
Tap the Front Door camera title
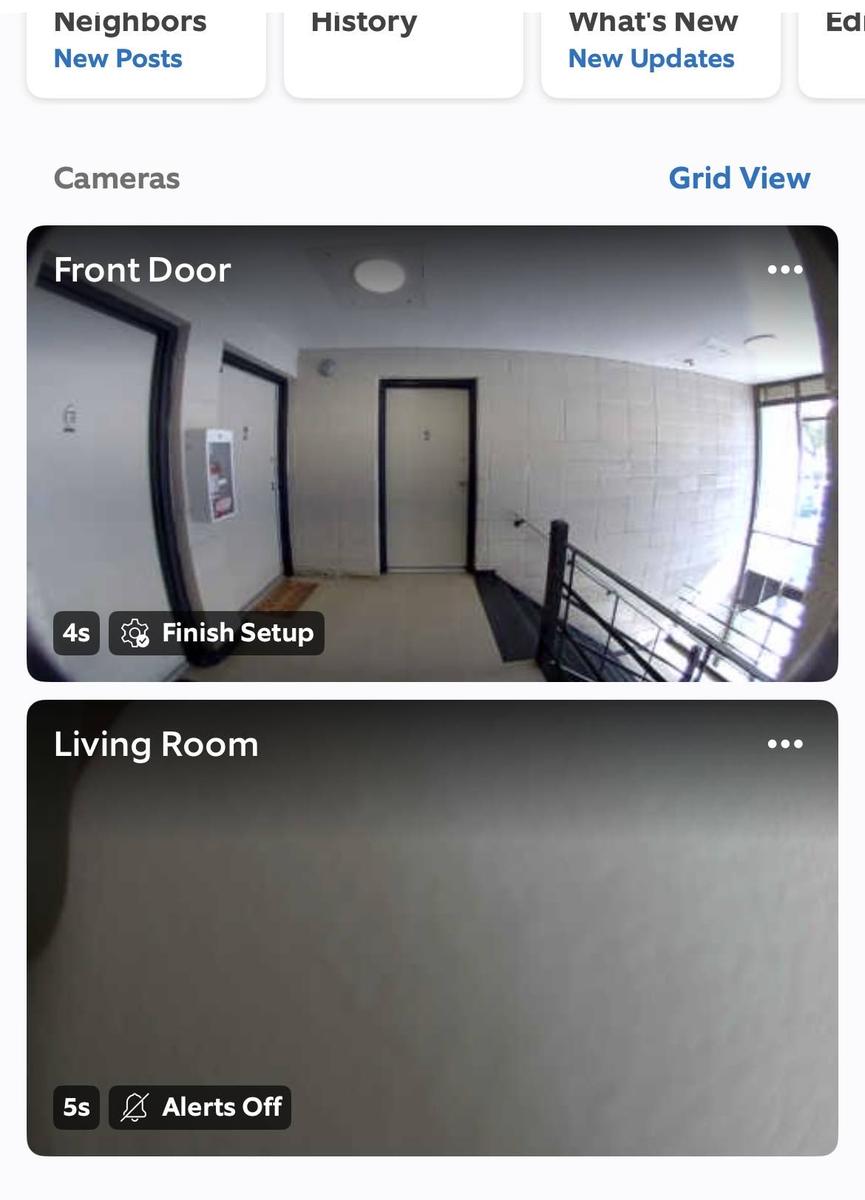(143, 269)
